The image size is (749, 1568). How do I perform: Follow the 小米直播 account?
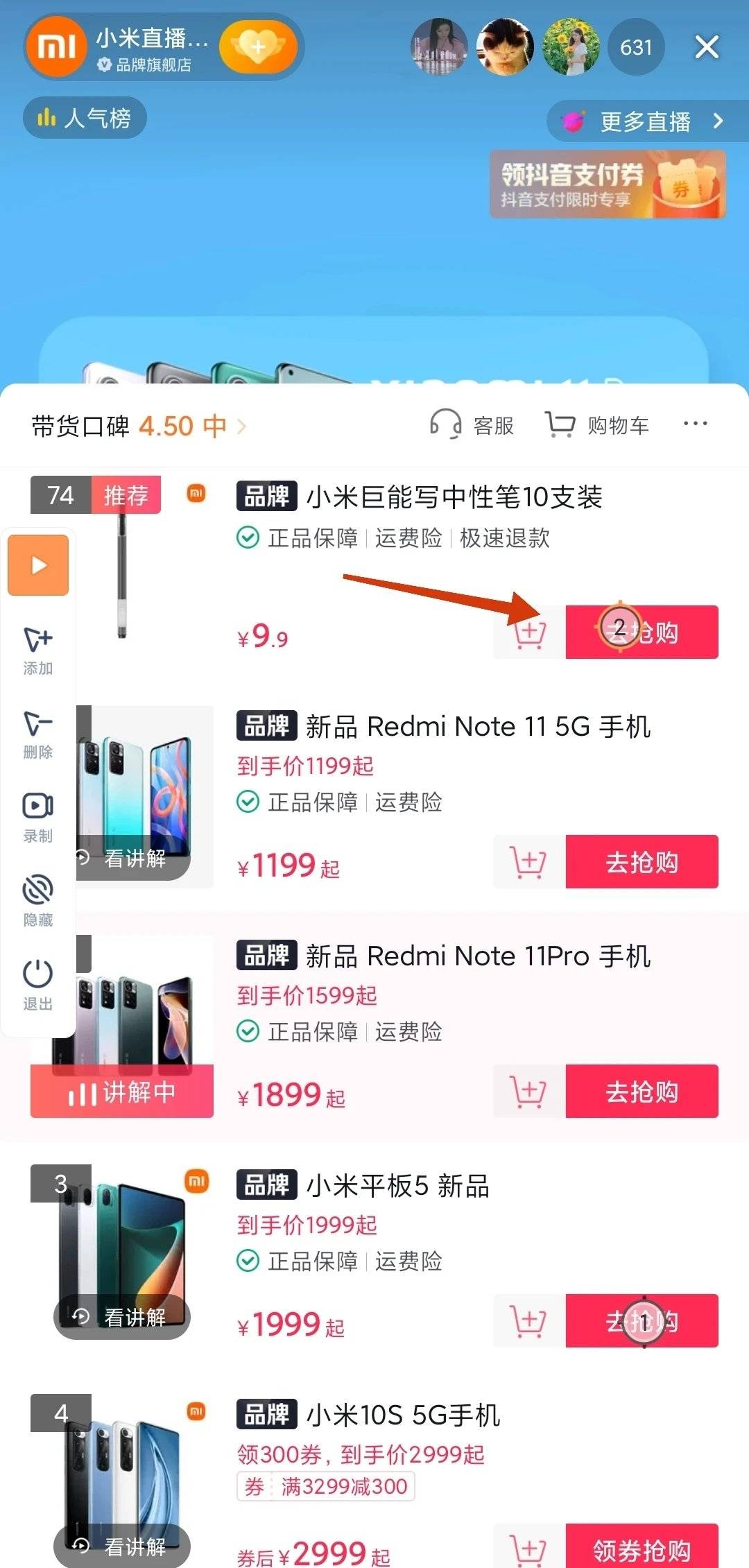(x=258, y=47)
